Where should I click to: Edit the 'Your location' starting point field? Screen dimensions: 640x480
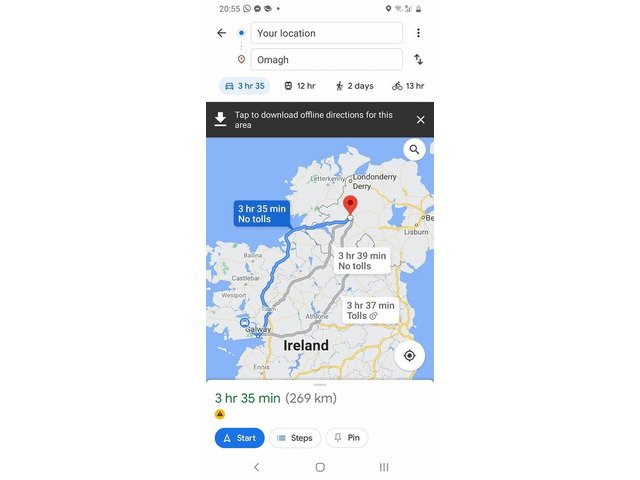327,33
